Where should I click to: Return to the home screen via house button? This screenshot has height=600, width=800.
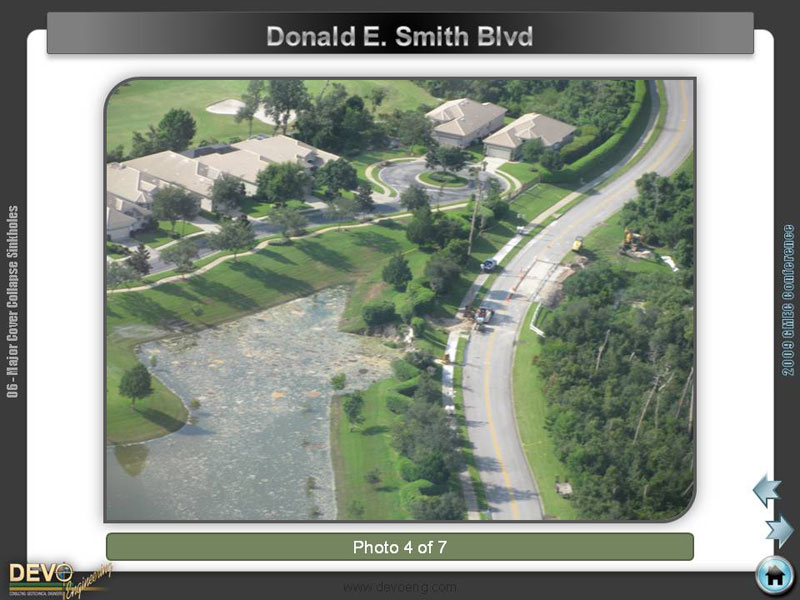[774, 575]
